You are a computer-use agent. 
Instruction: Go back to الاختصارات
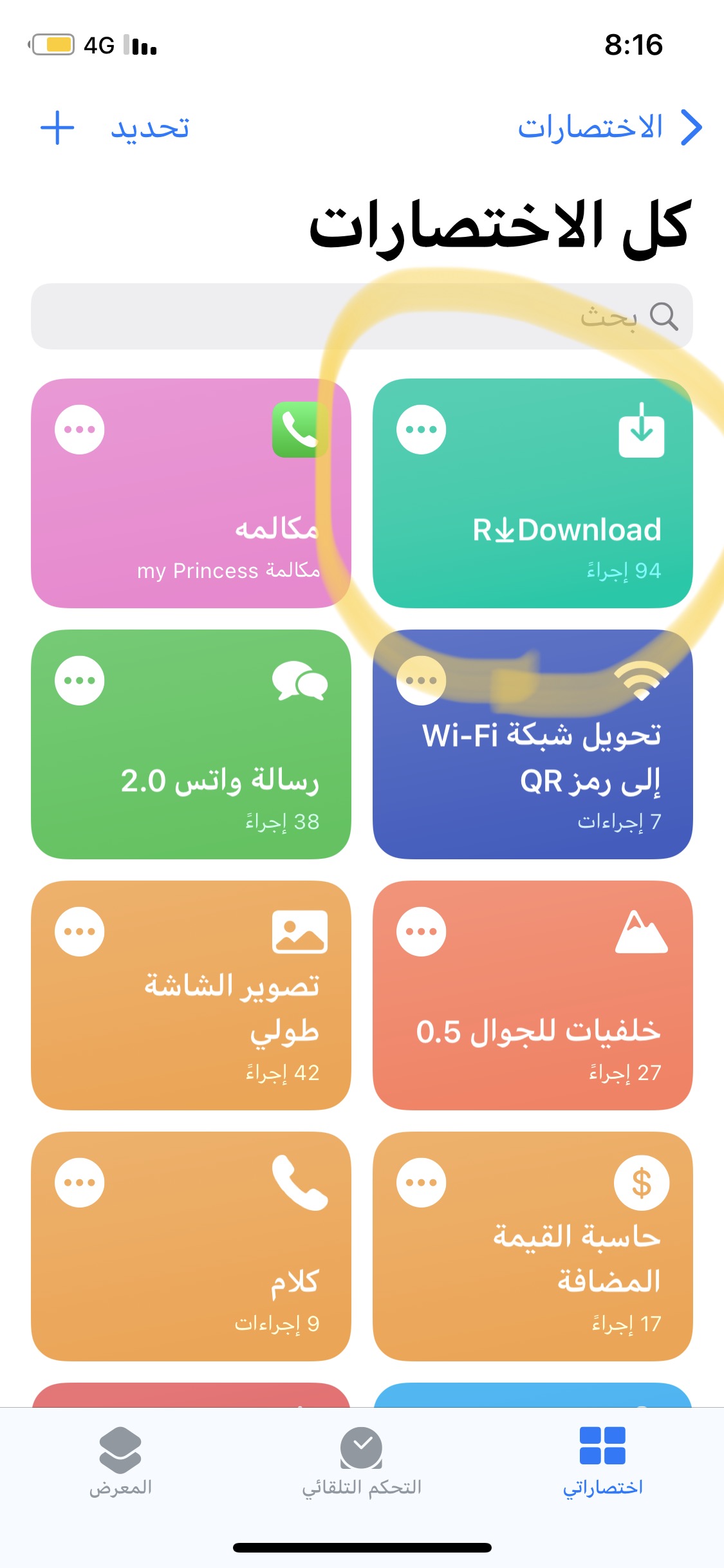click(609, 127)
